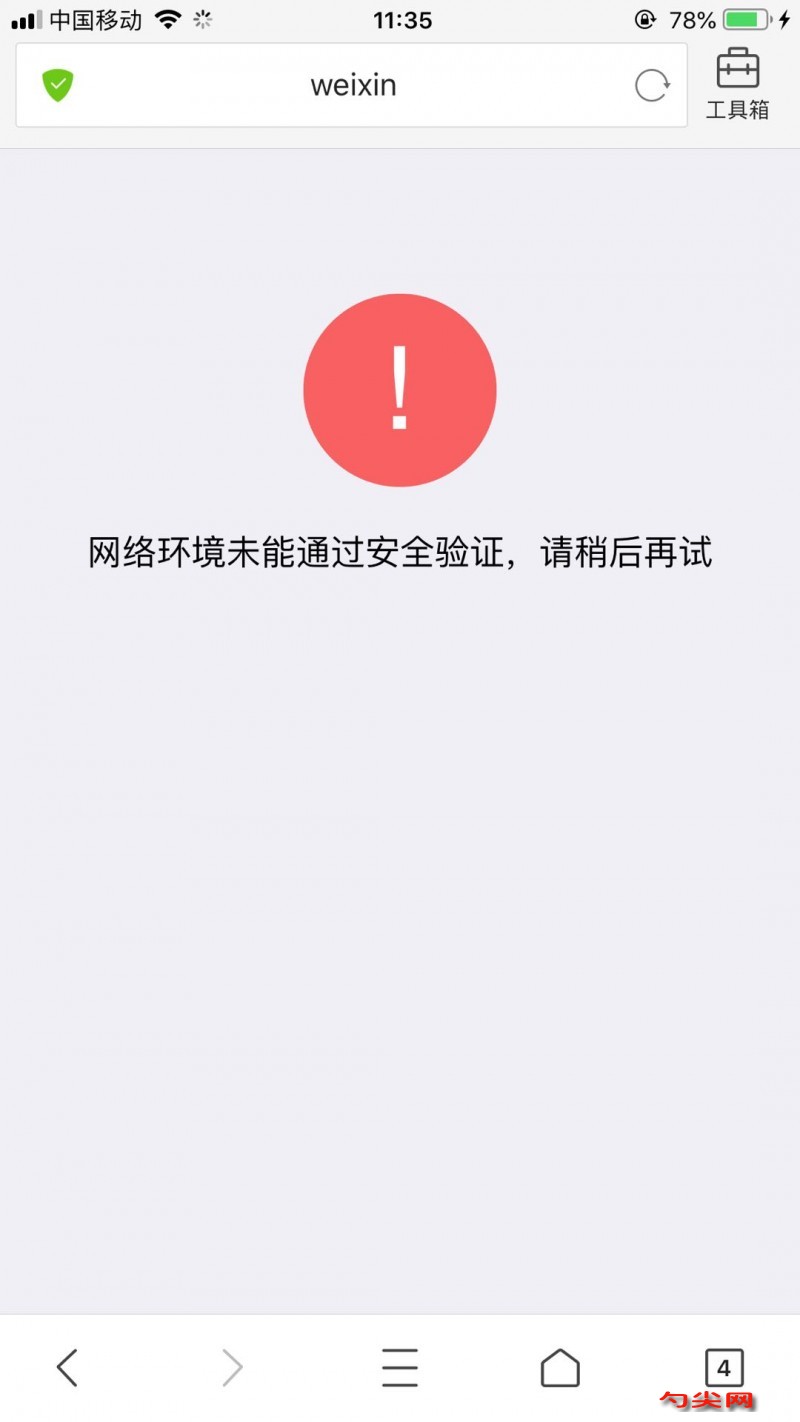Viewport: 800px width, 1422px height.
Task: Select the error message text
Action: 400,553
